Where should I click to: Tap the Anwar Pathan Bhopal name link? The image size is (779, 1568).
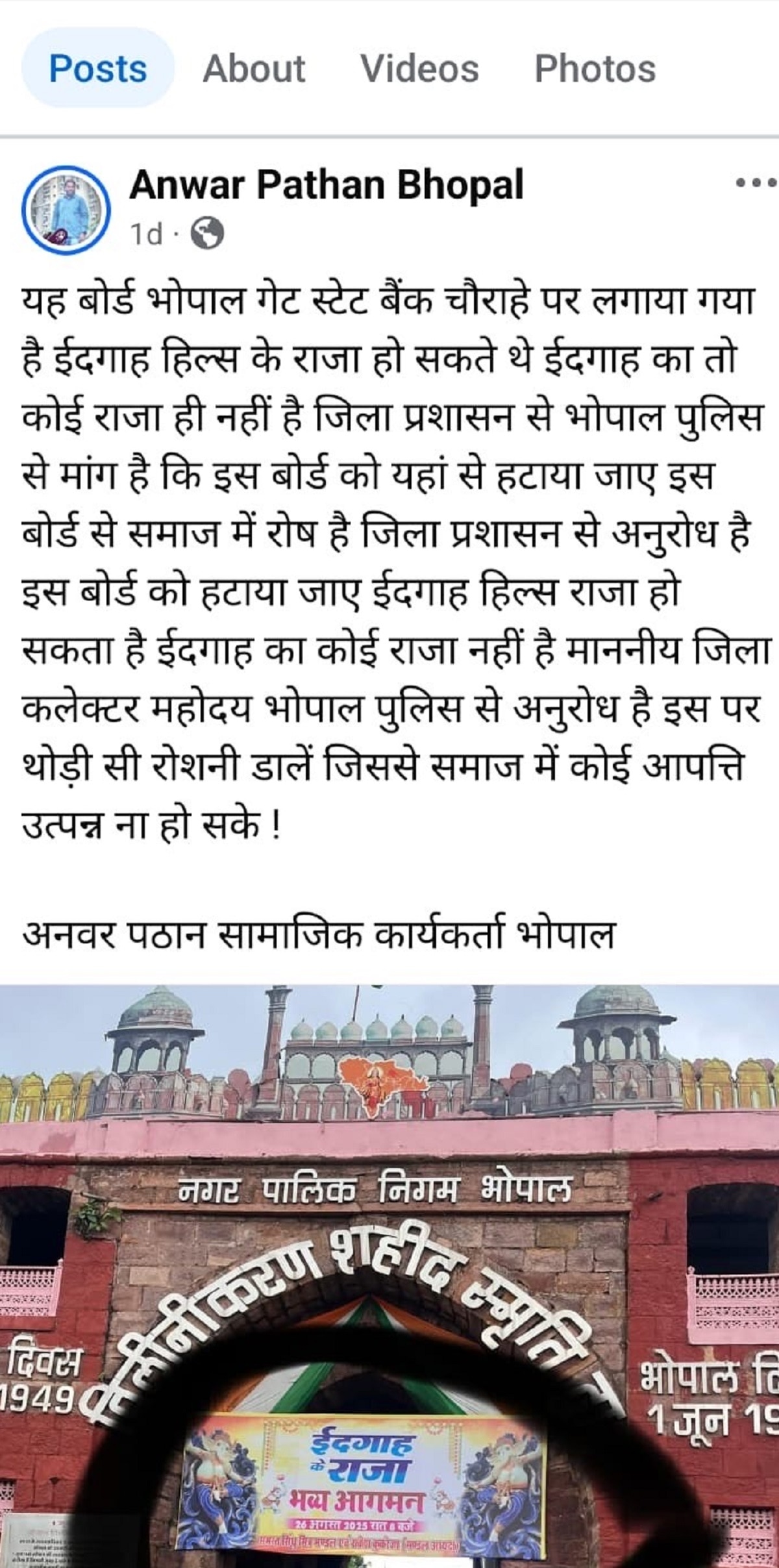coord(327,186)
